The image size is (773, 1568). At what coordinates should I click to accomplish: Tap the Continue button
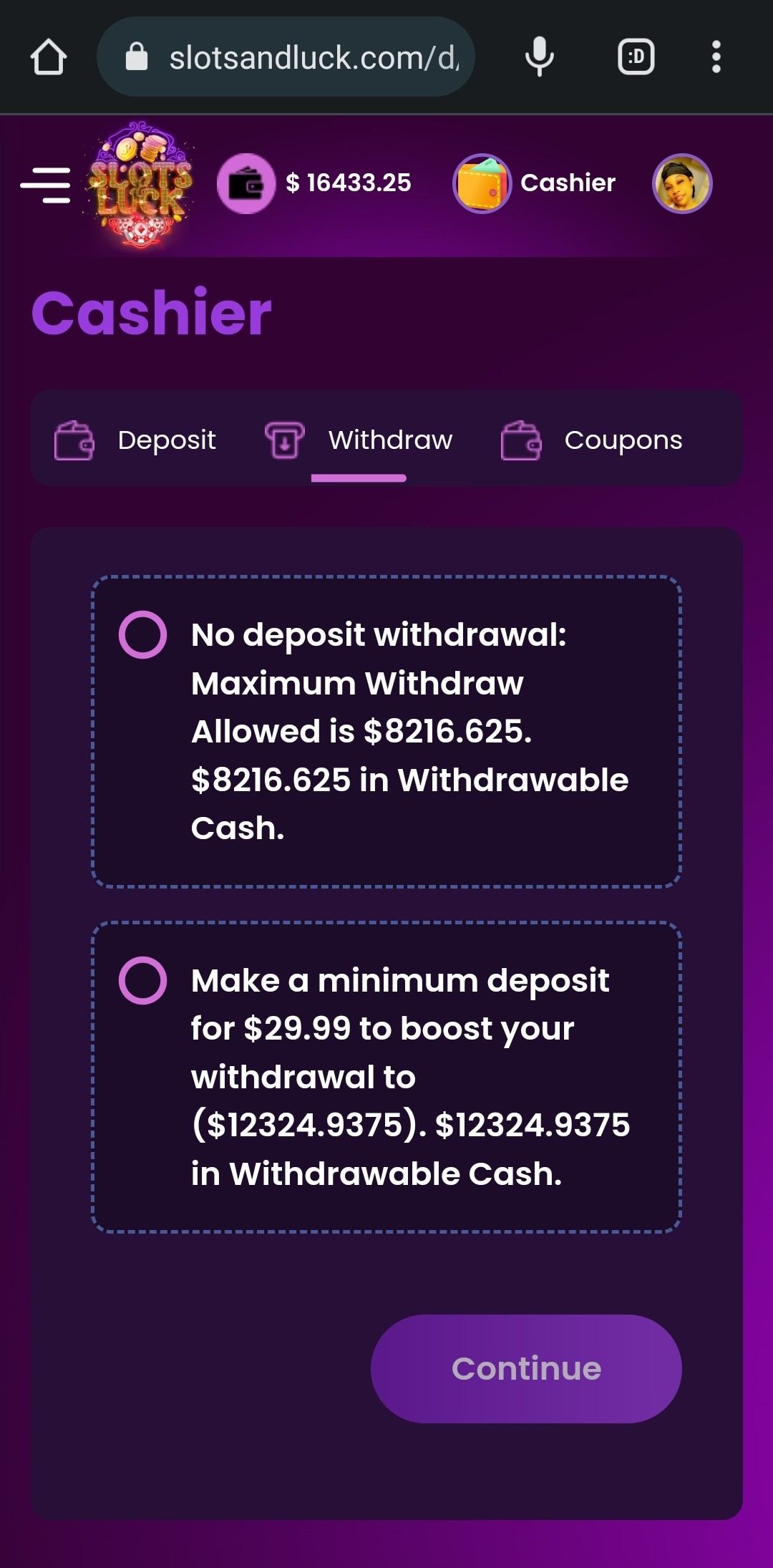point(526,1368)
